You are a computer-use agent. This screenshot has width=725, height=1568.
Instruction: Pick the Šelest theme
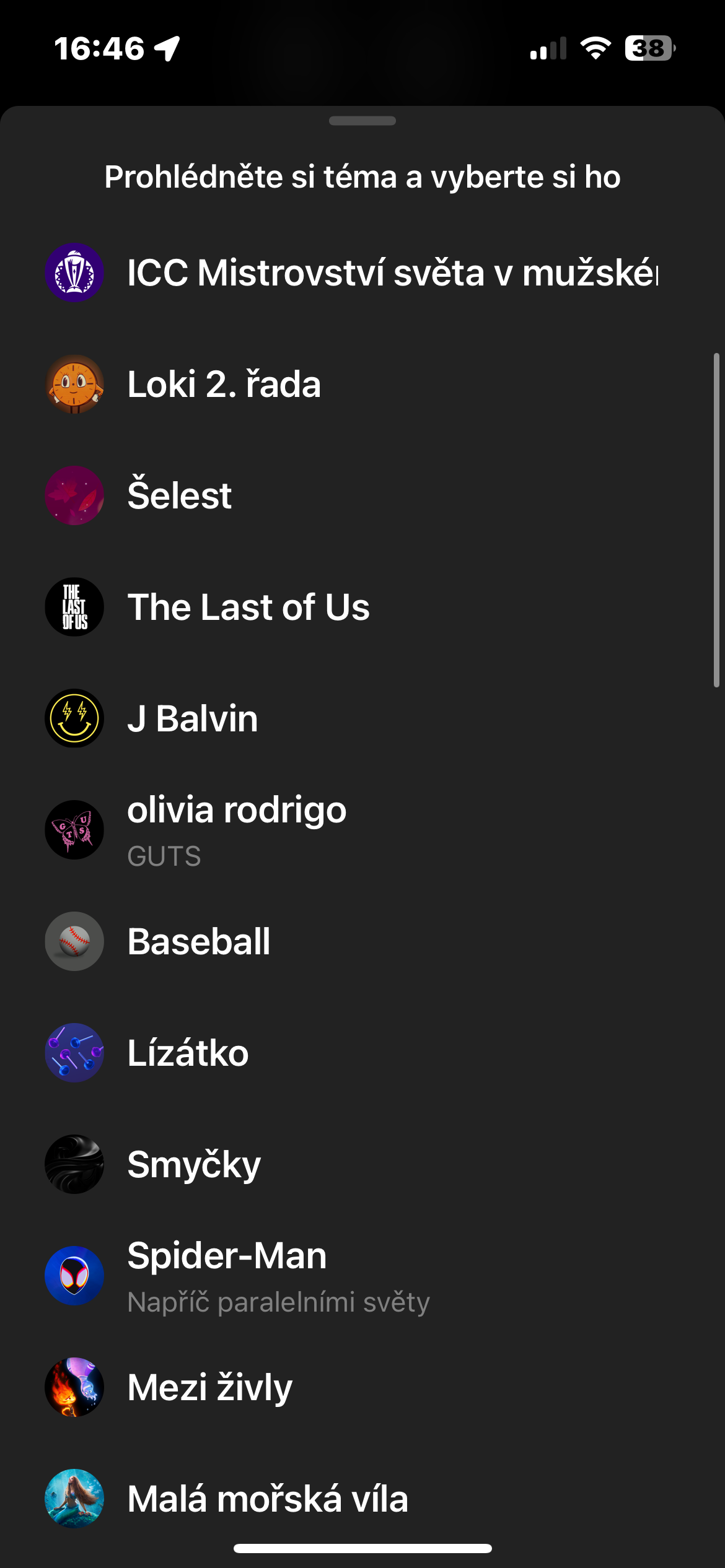tap(362, 495)
